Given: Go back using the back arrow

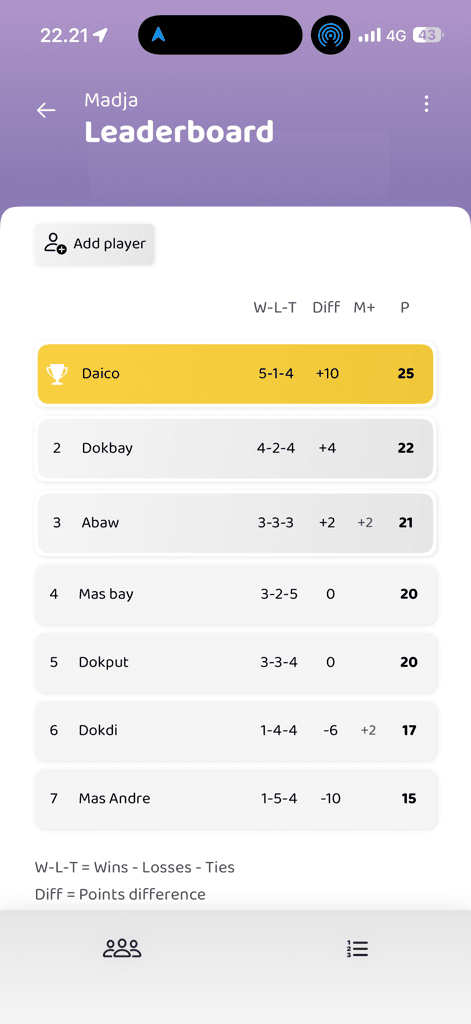Looking at the screenshot, I should [46, 110].
